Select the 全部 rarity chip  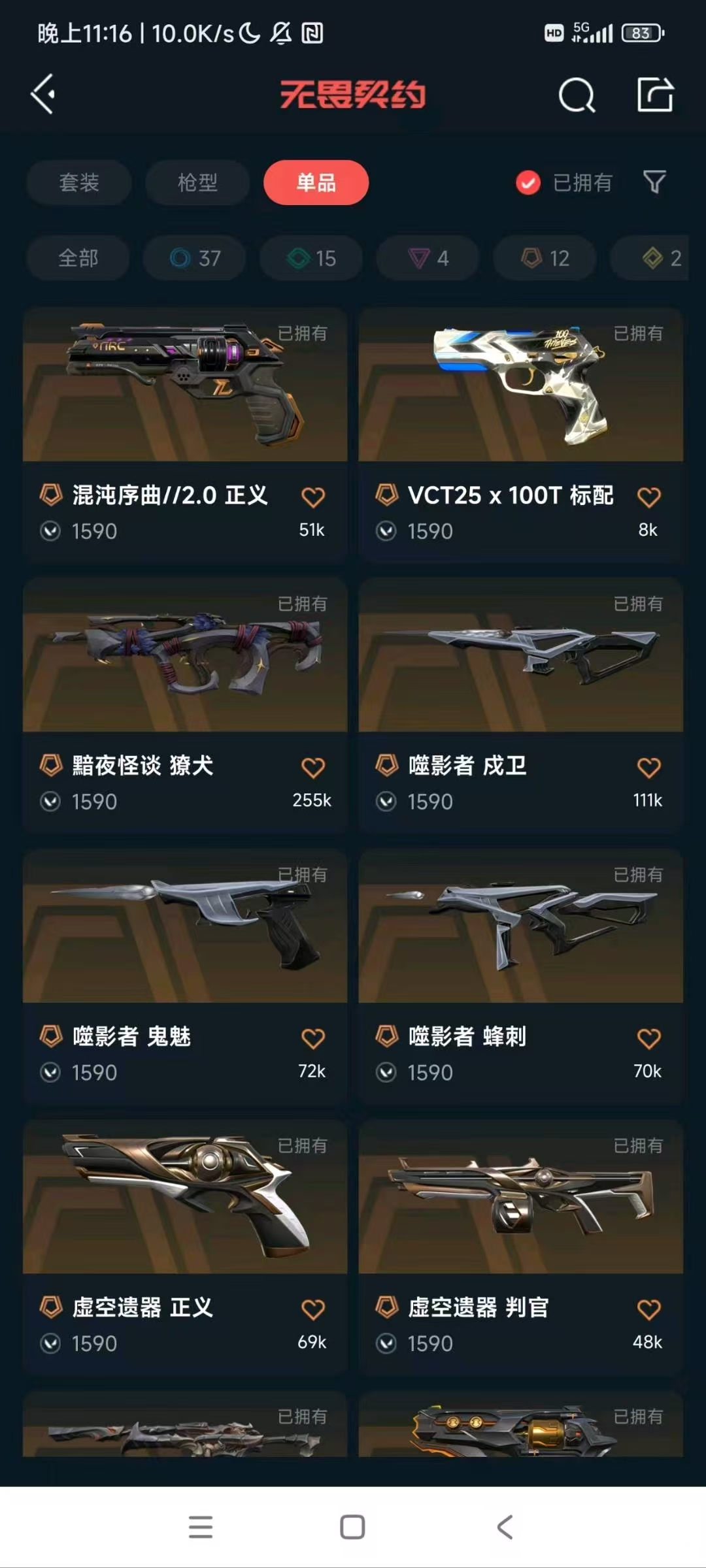78,258
